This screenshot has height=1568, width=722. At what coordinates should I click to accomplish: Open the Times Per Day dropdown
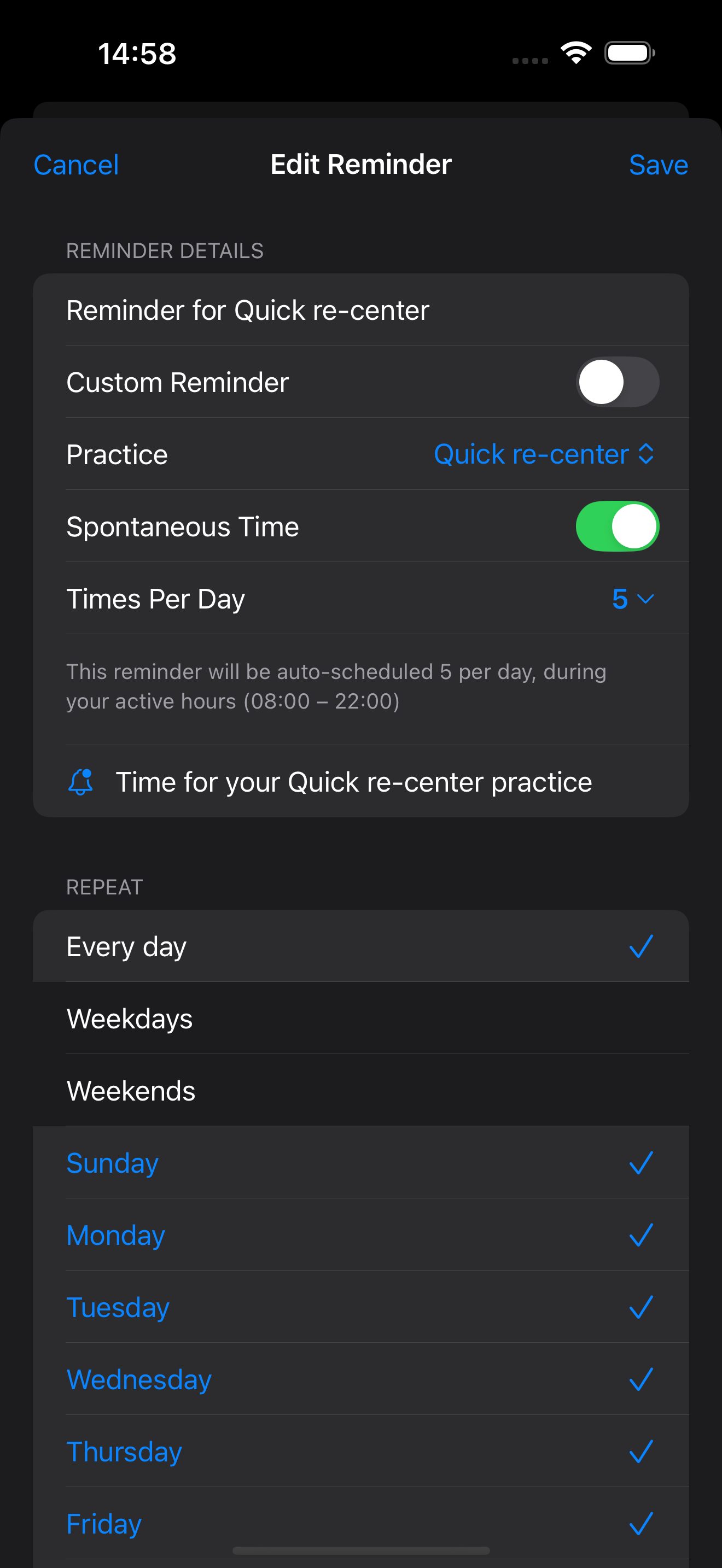[x=631, y=599]
